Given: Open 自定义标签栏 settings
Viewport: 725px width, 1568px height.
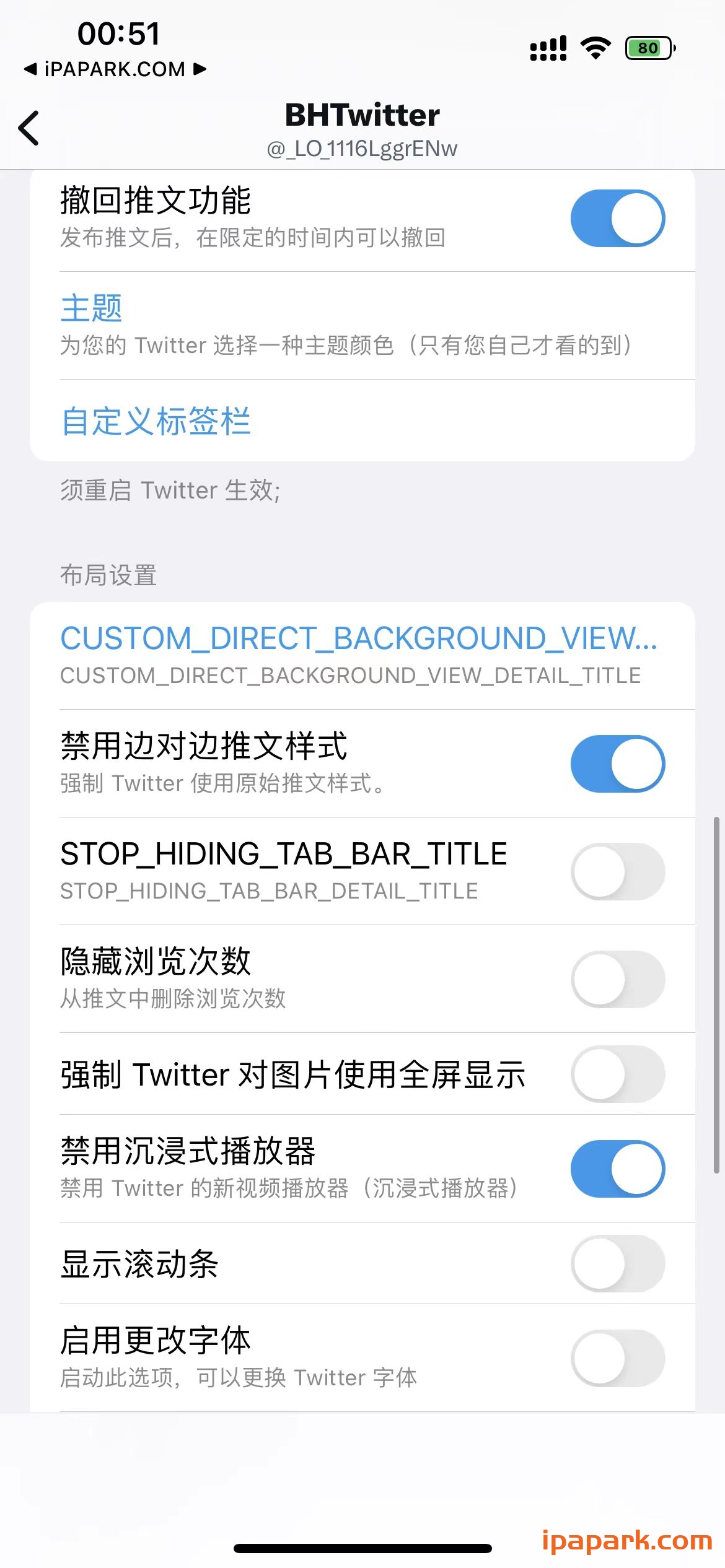Looking at the screenshot, I should (x=156, y=421).
